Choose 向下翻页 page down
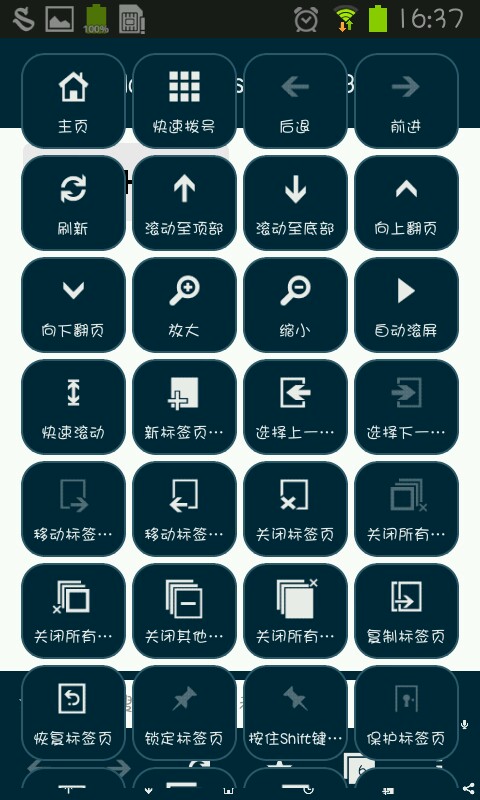The width and height of the screenshot is (480, 800). (73, 305)
